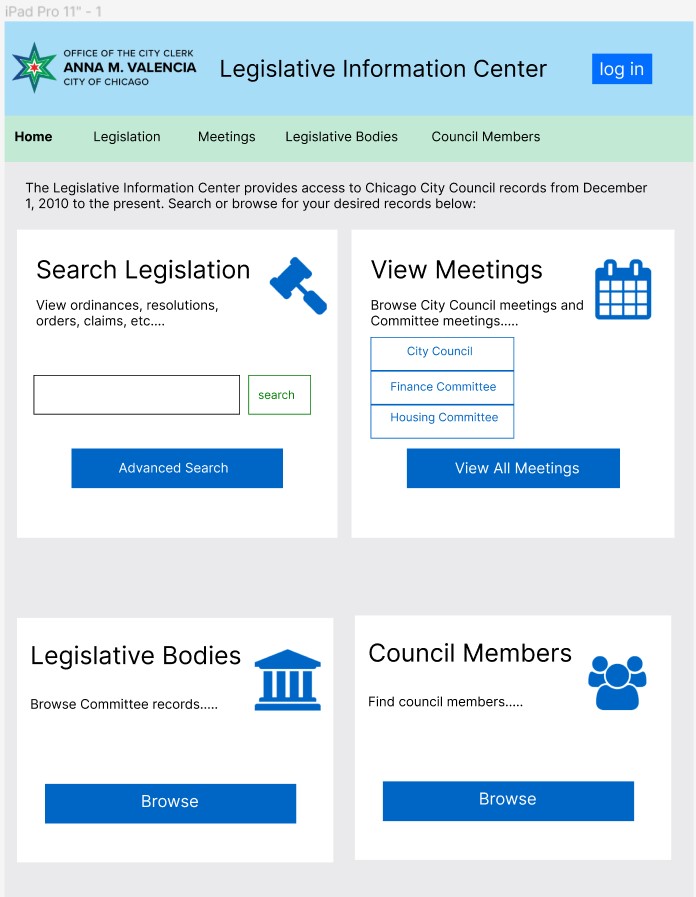Go to the Home tab

click(x=33, y=137)
